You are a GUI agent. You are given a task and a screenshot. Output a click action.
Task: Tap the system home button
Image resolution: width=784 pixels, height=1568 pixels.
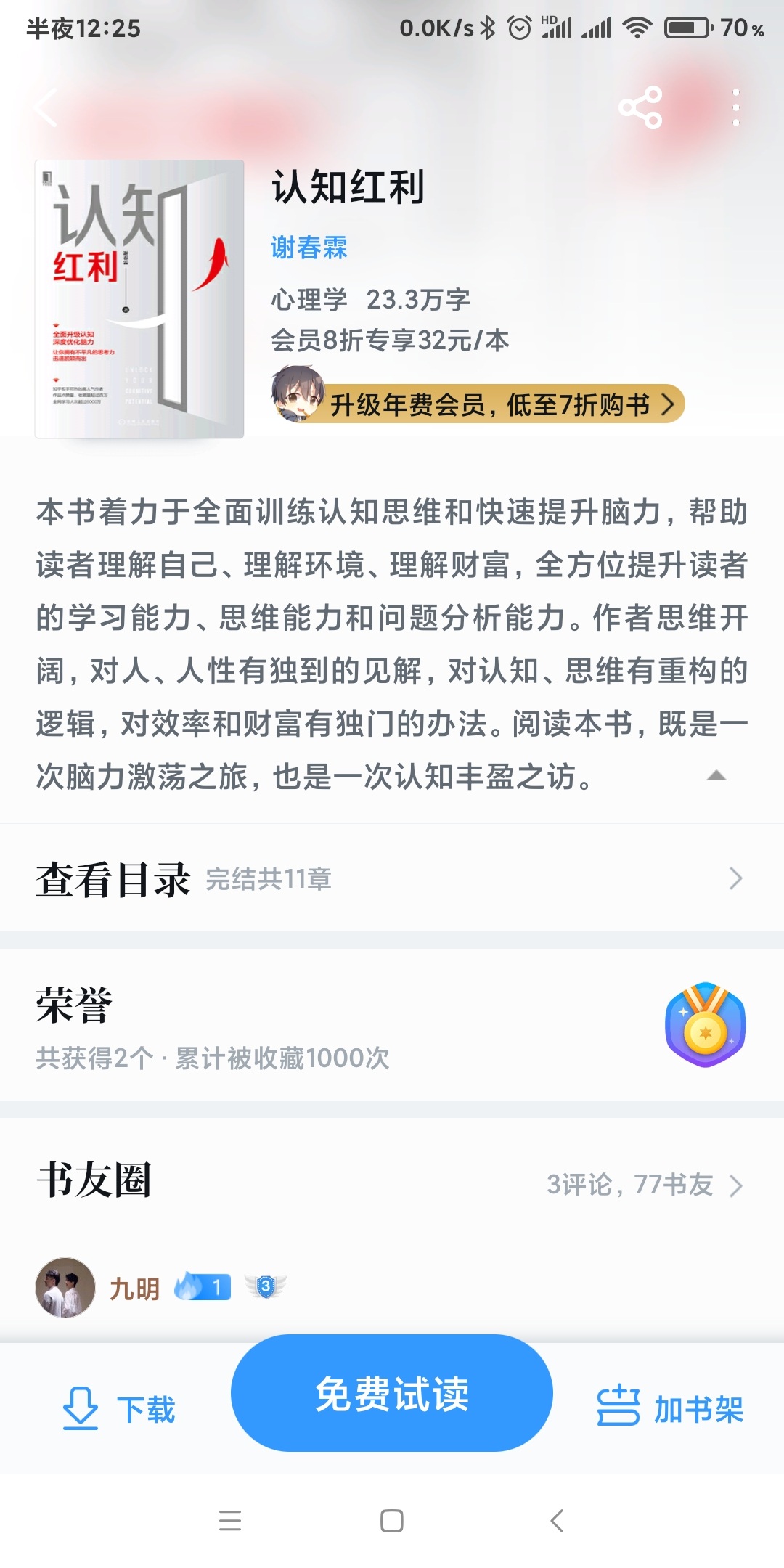(x=392, y=1521)
